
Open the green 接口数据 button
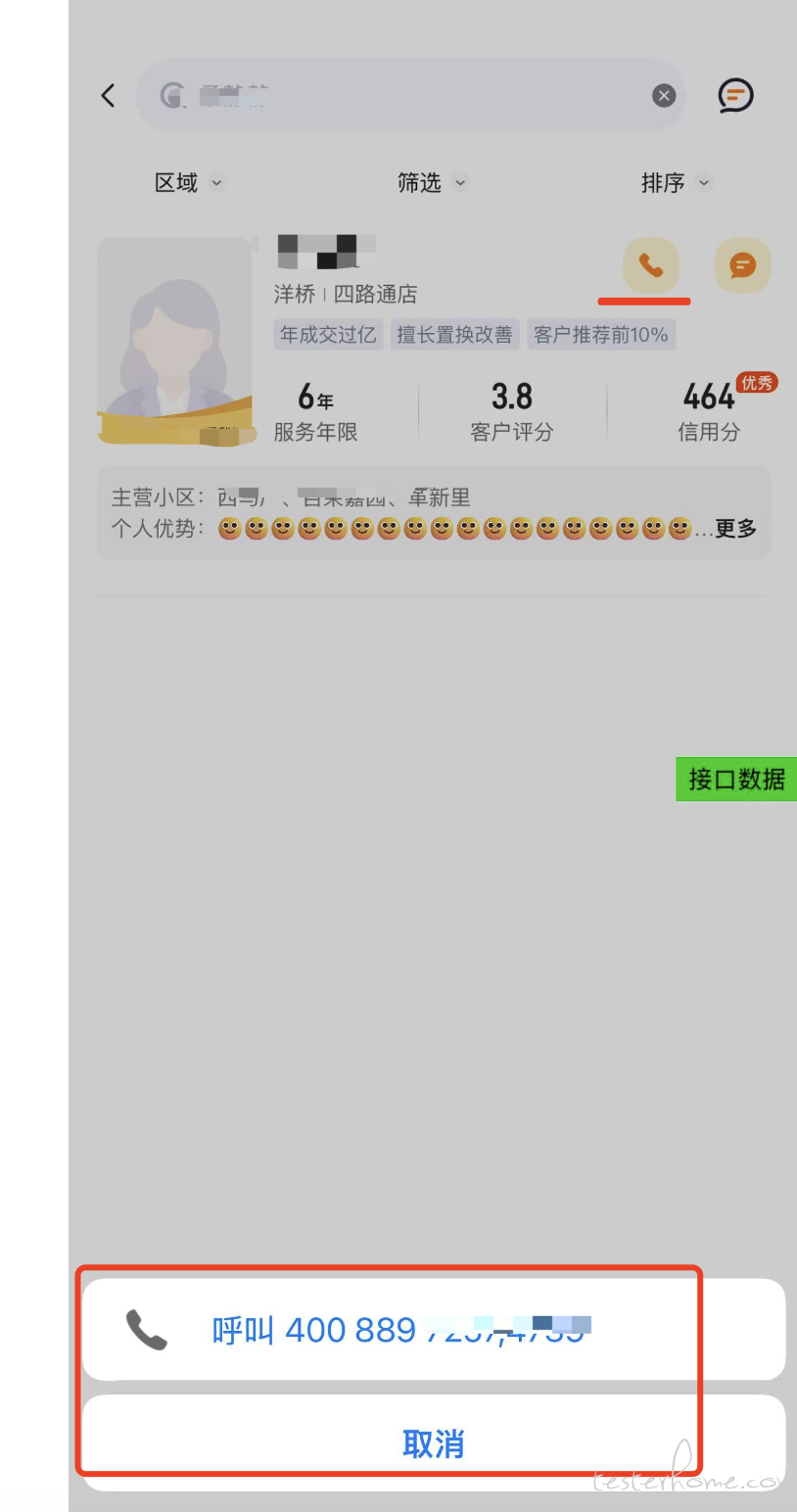735,779
